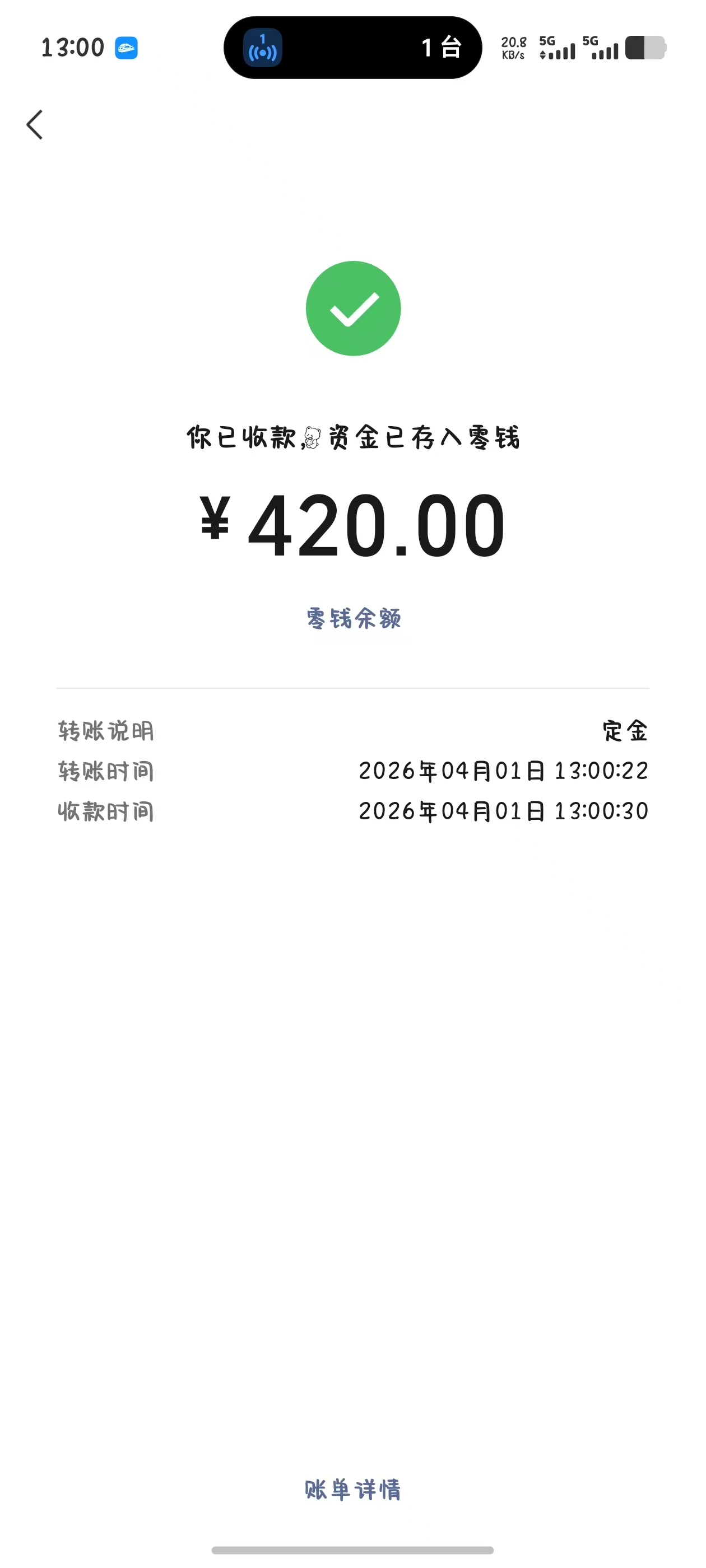Tap the green checkmark success icon
The width and height of the screenshot is (706, 1568).
pyautogui.click(x=352, y=307)
